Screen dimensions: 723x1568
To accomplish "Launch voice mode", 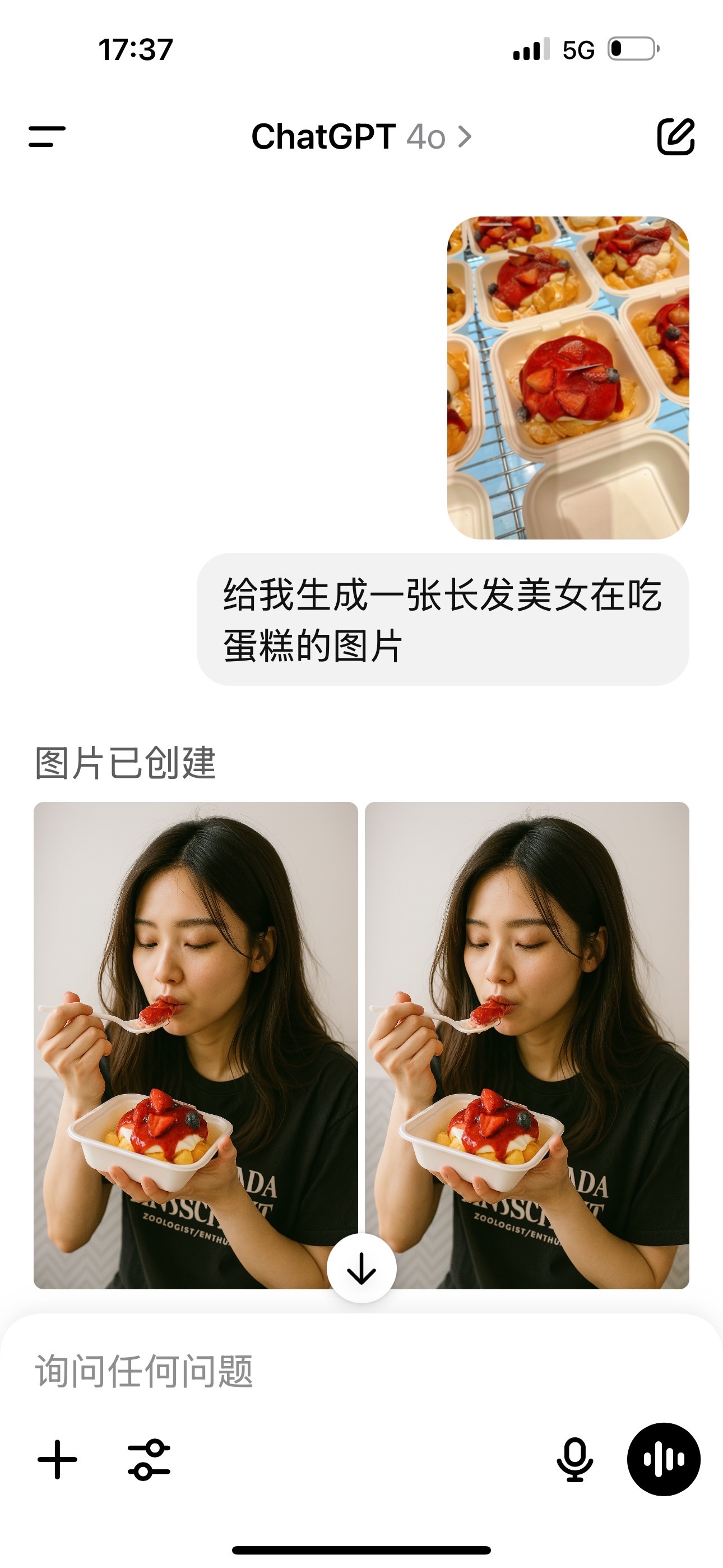I will 664,1459.
